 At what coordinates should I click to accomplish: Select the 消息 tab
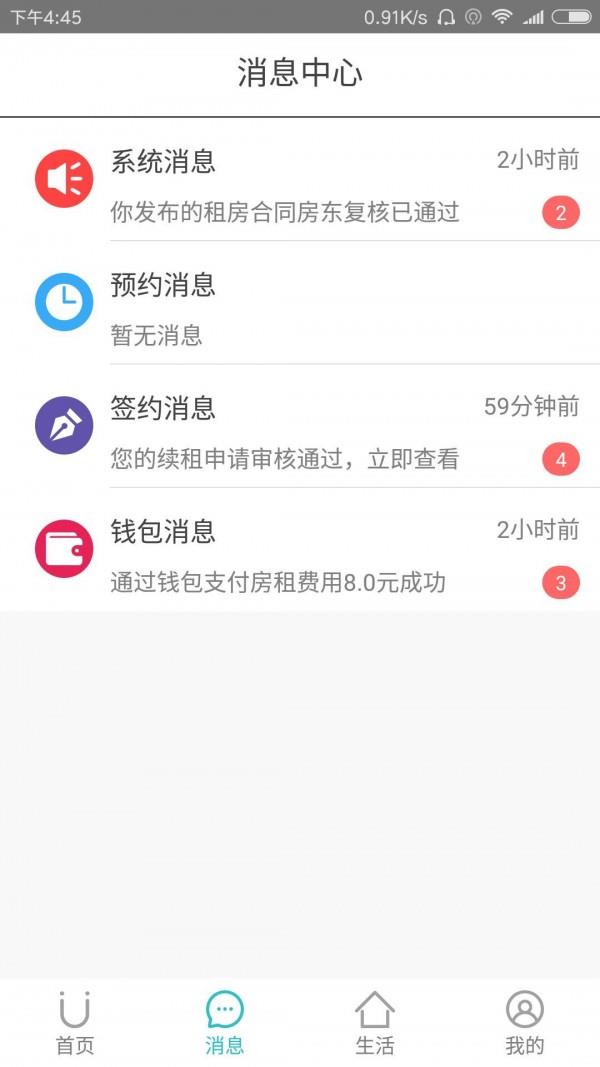[224, 1023]
